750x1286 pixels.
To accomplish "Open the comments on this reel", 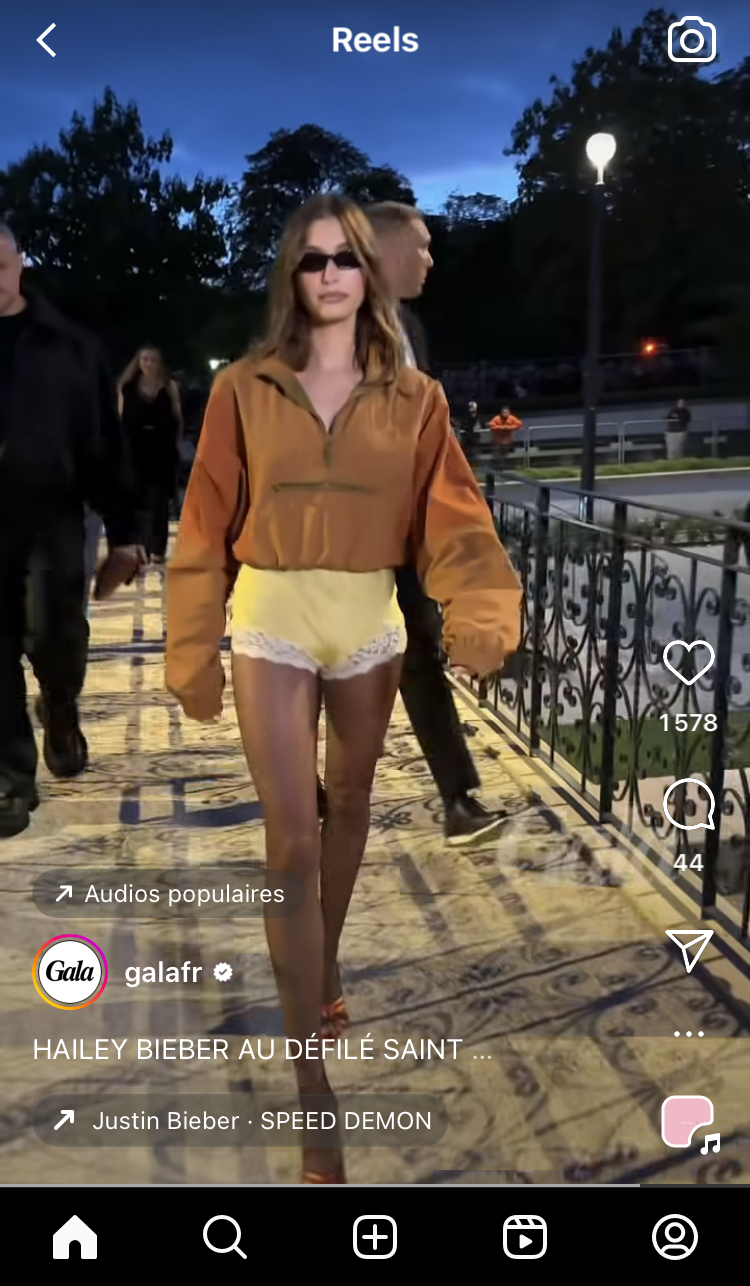I will pyautogui.click(x=689, y=805).
